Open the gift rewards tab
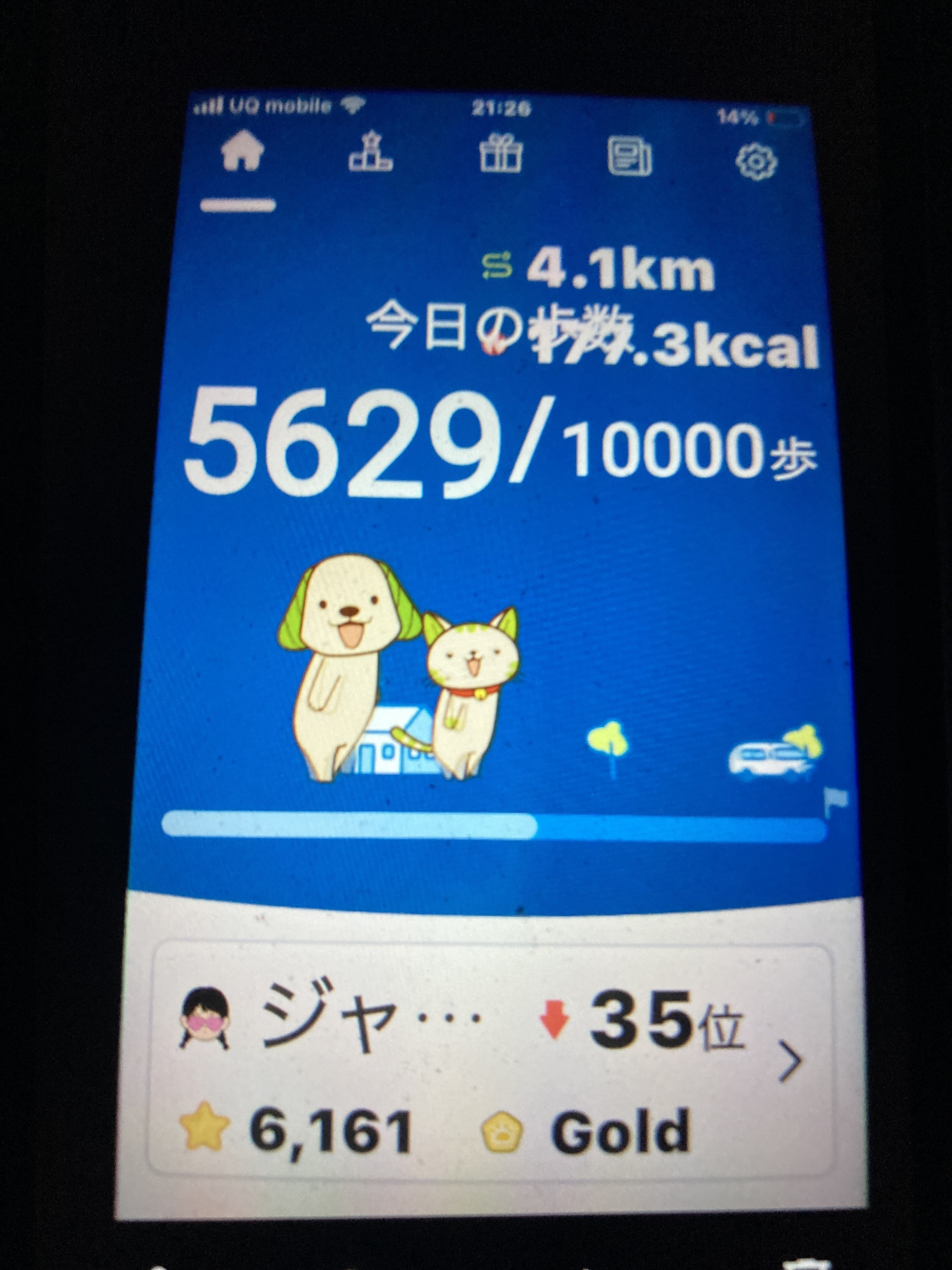 tap(500, 154)
